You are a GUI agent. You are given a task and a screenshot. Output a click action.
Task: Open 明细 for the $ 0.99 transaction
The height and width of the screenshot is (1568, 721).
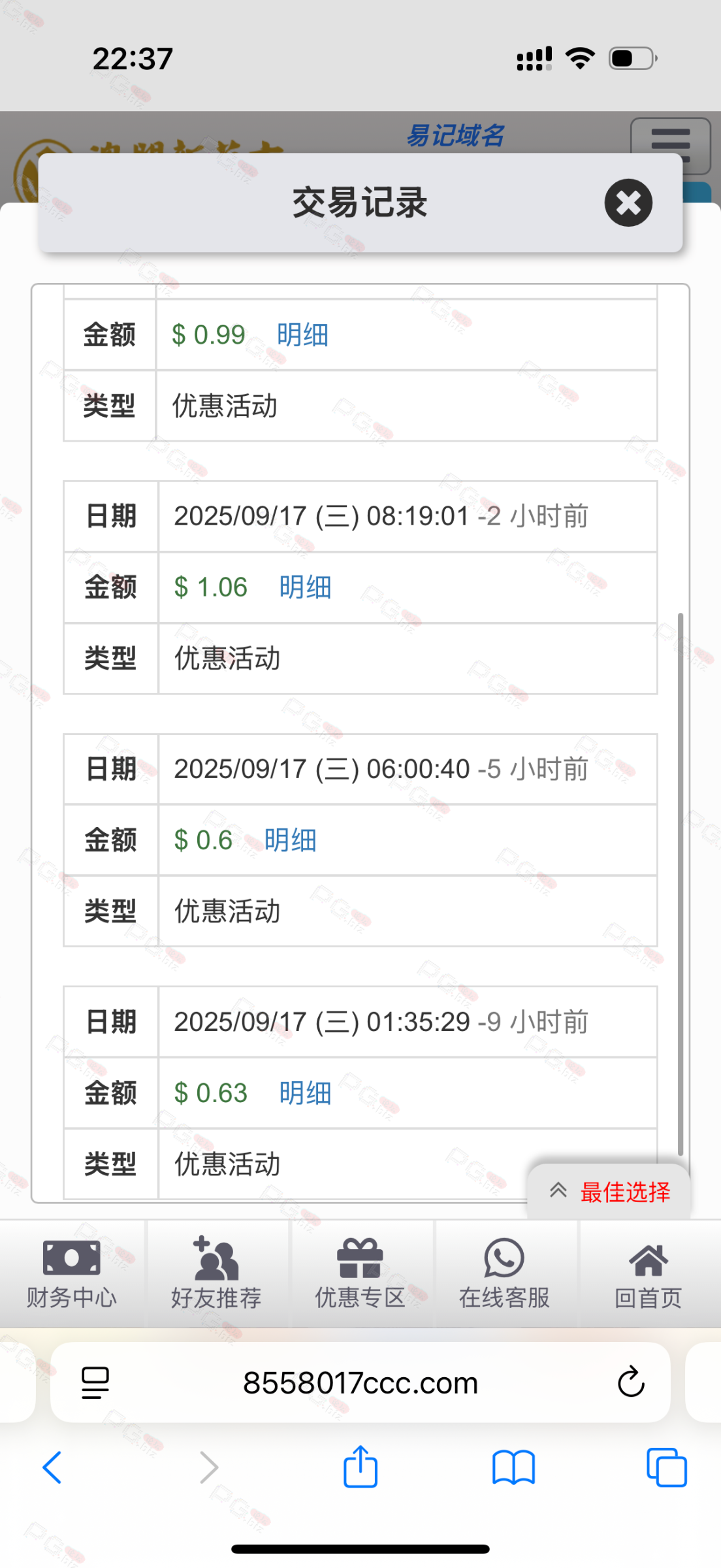[302, 335]
